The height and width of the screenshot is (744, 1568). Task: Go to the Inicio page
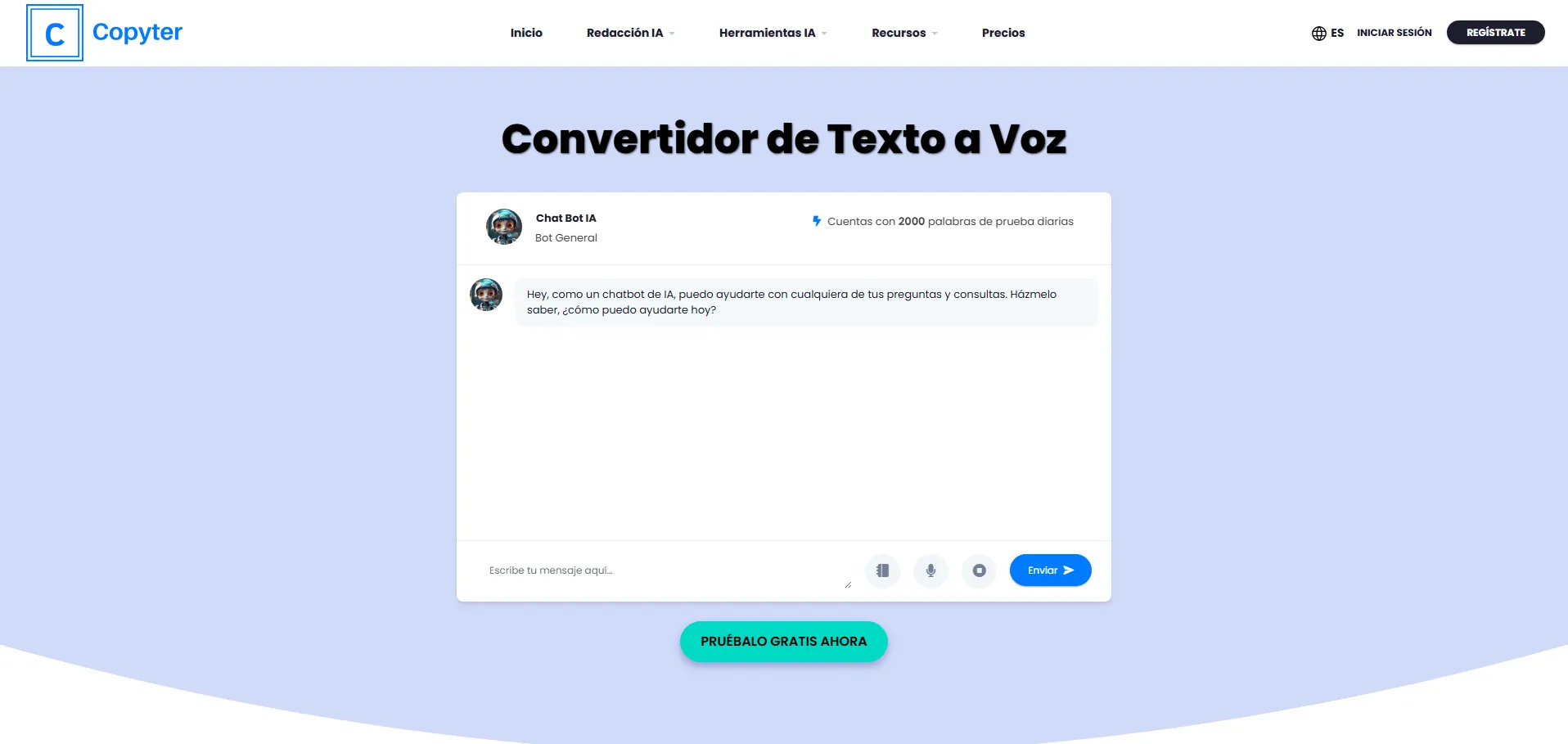(526, 33)
